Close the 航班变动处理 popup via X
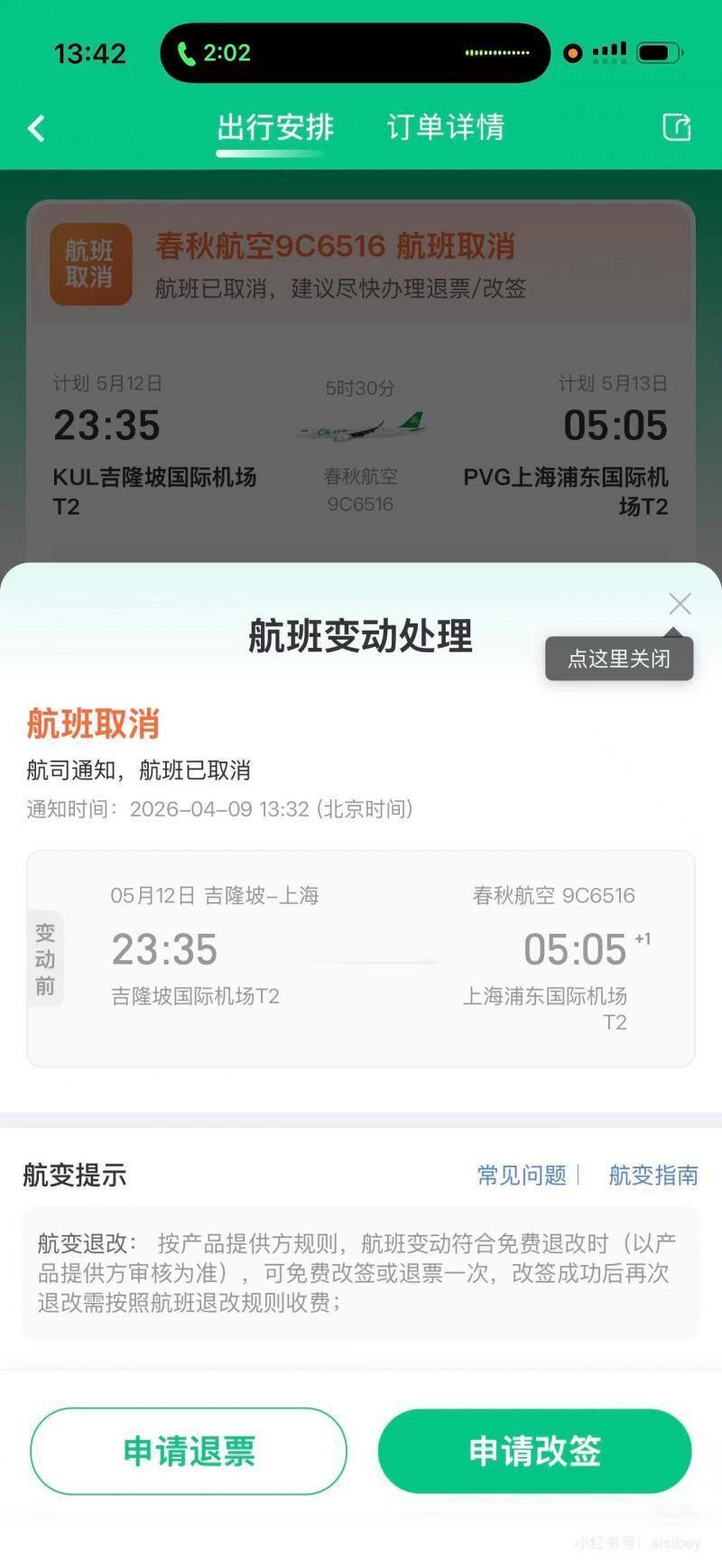The height and width of the screenshot is (1568, 722). (680, 604)
